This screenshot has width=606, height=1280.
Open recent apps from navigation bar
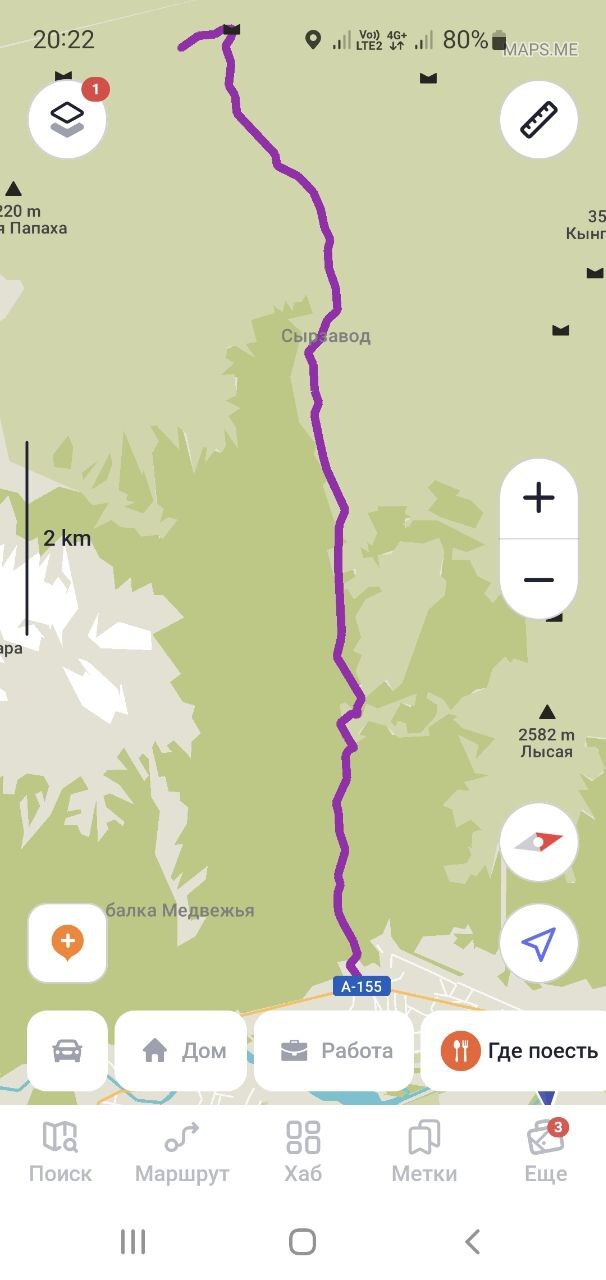click(133, 1242)
